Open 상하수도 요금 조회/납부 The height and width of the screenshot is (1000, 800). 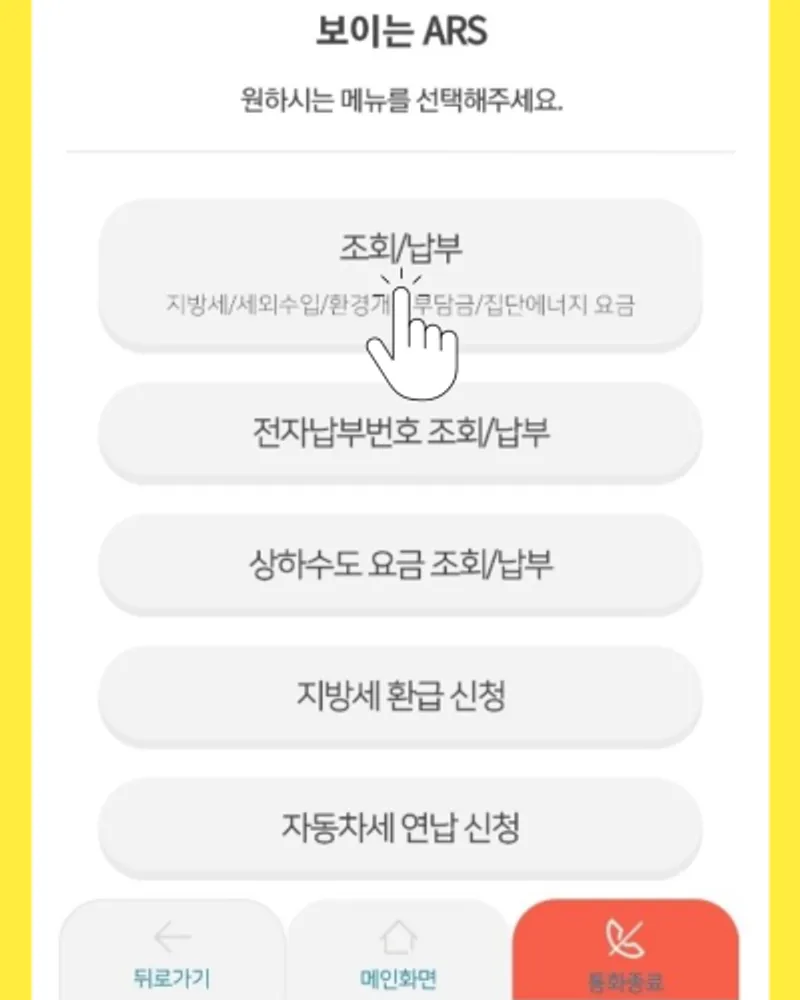(x=400, y=565)
